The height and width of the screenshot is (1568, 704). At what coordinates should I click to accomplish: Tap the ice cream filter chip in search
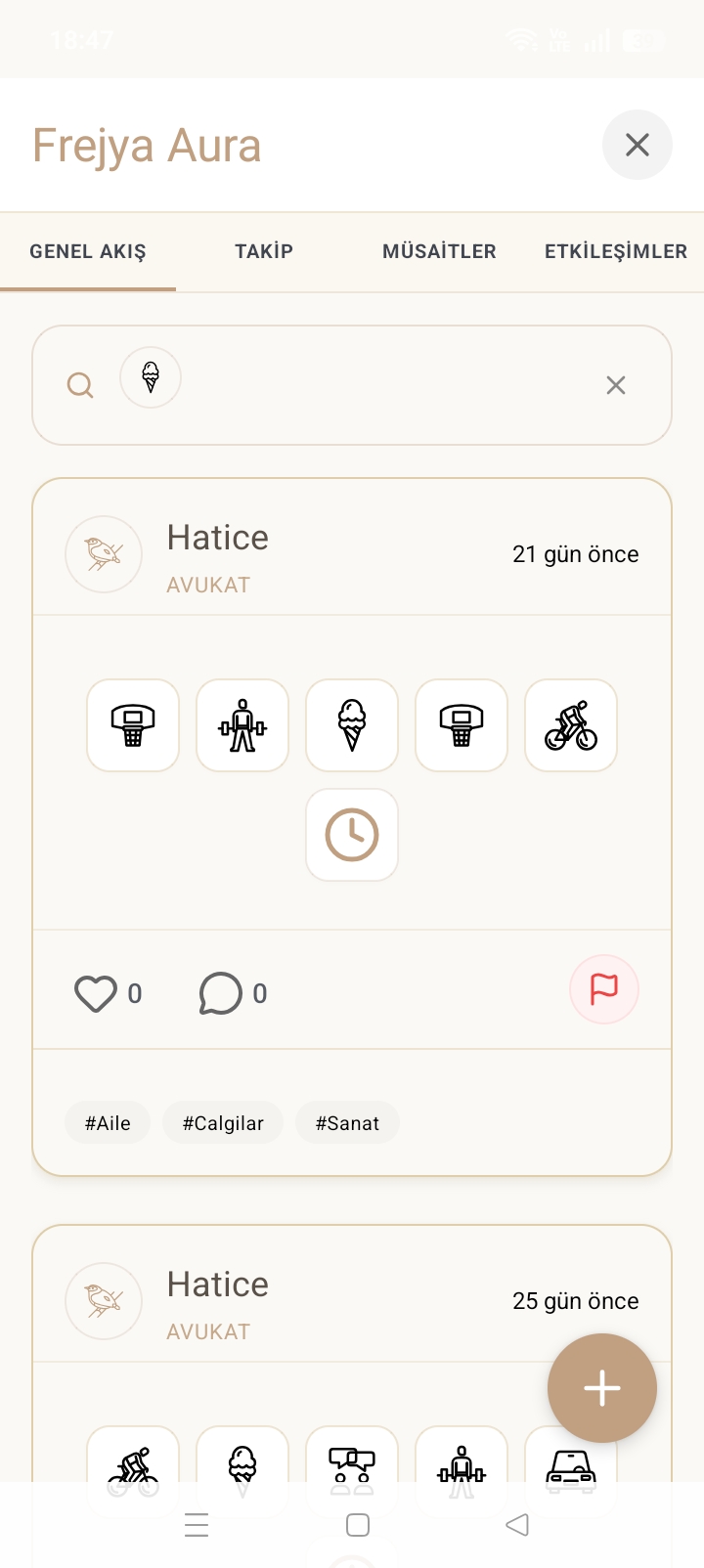151,377
